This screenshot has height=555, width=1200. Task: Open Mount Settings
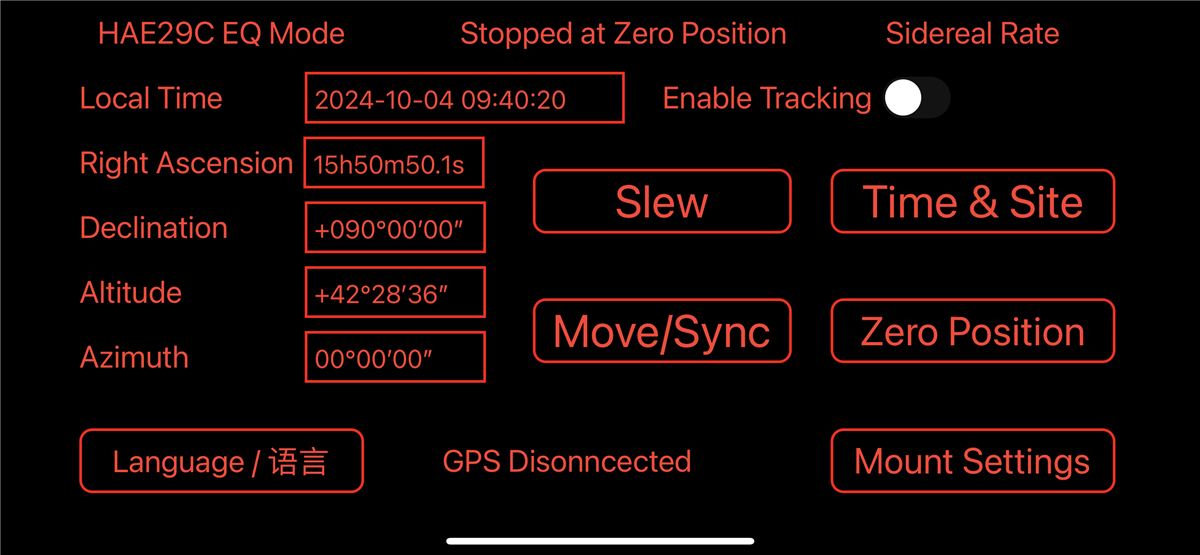click(972, 461)
